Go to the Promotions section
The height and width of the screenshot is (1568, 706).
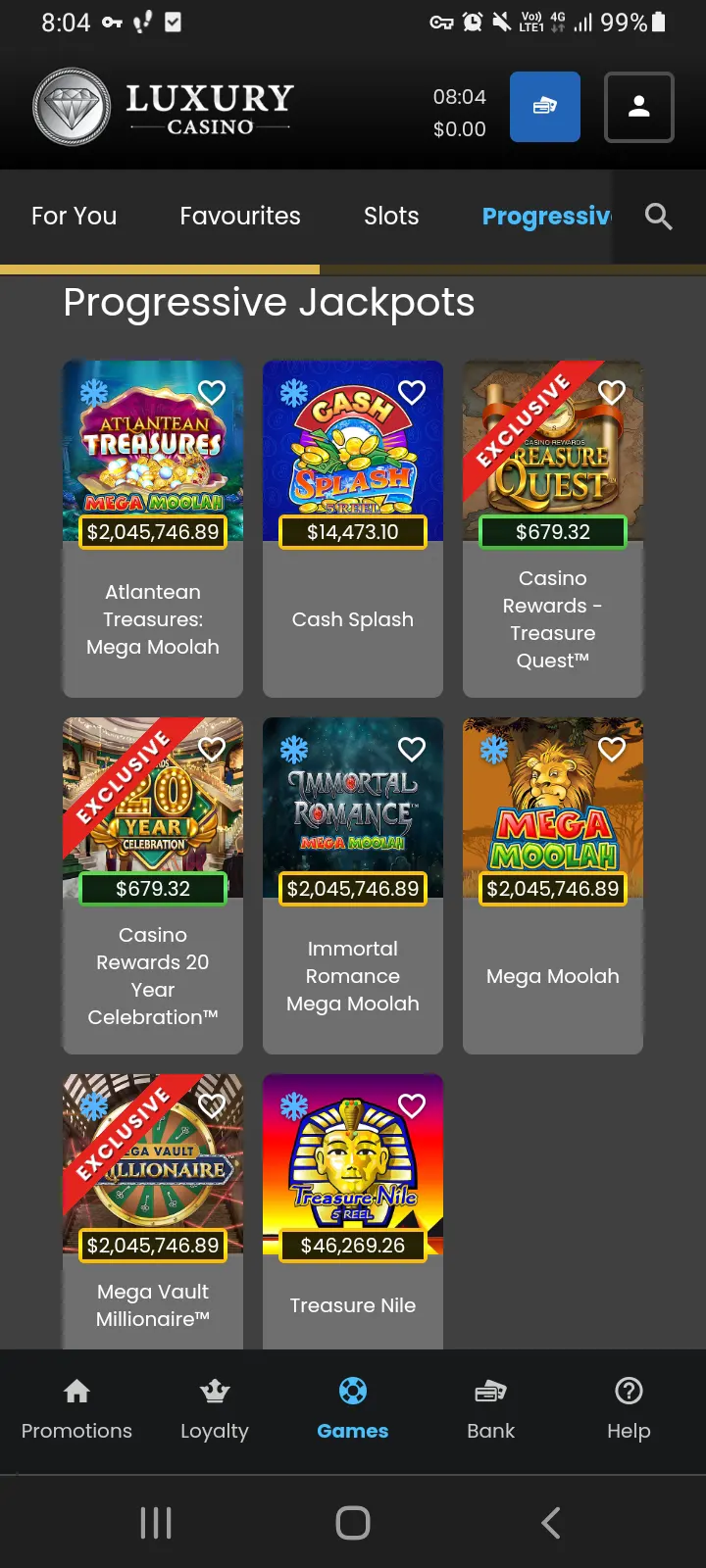(x=76, y=1409)
